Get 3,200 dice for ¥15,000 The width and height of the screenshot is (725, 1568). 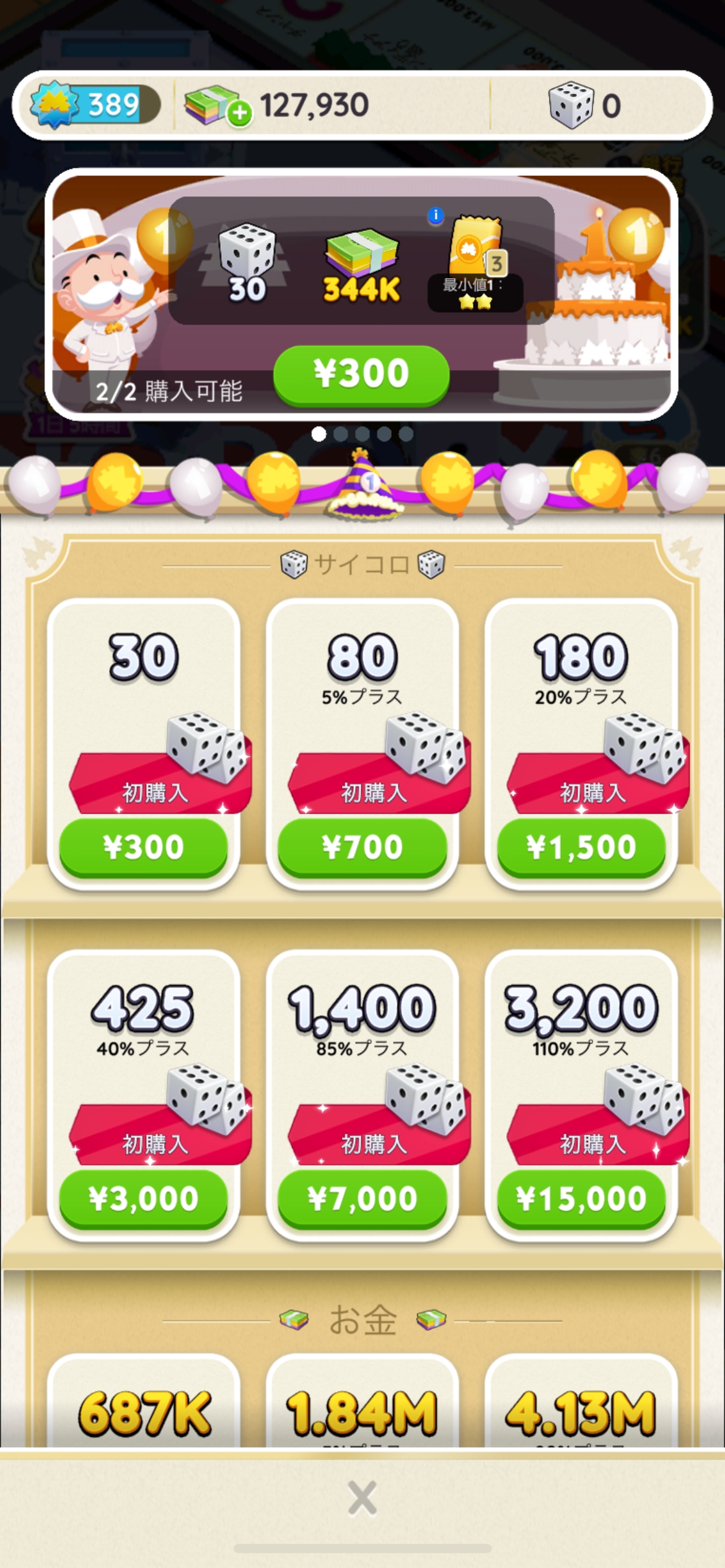coord(581,1198)
